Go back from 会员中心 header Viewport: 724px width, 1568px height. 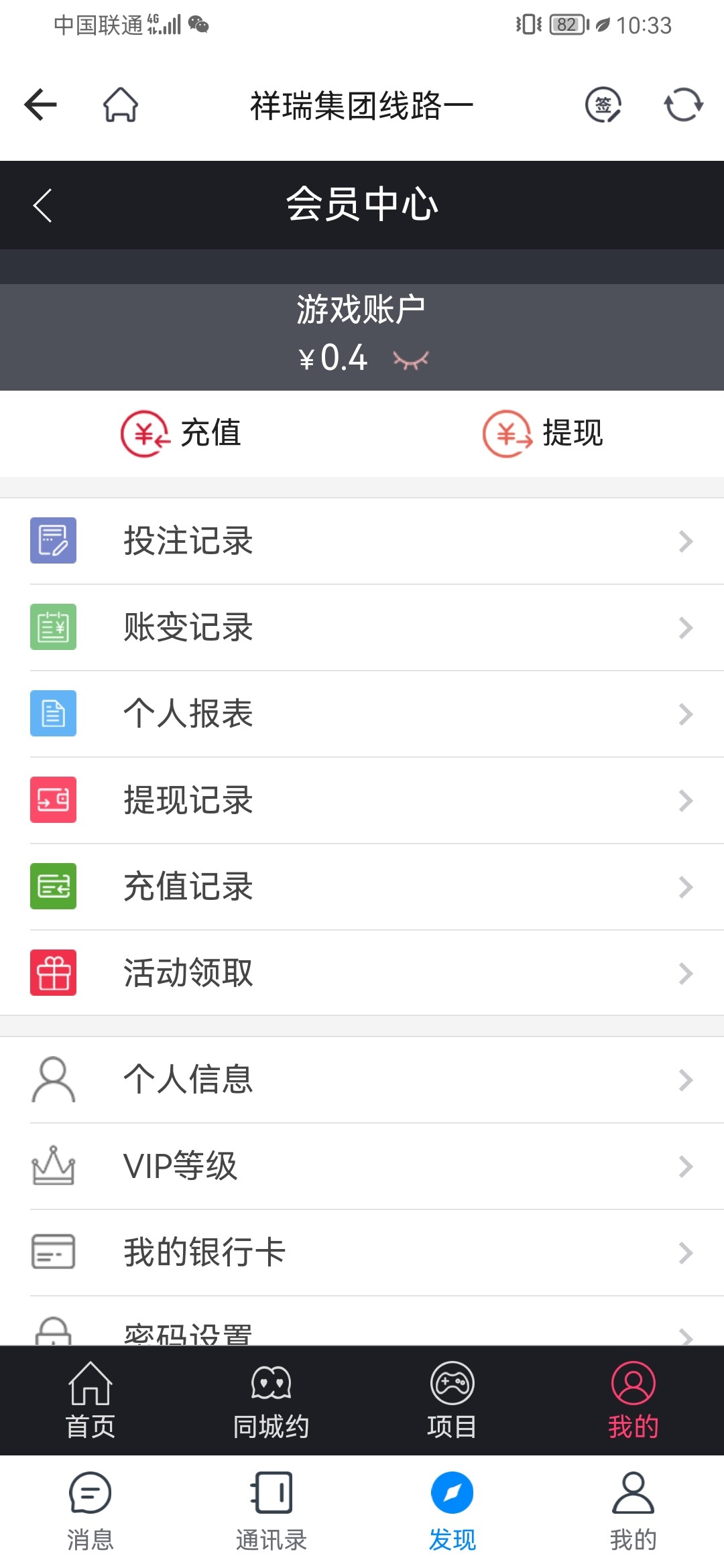[43, 205]
